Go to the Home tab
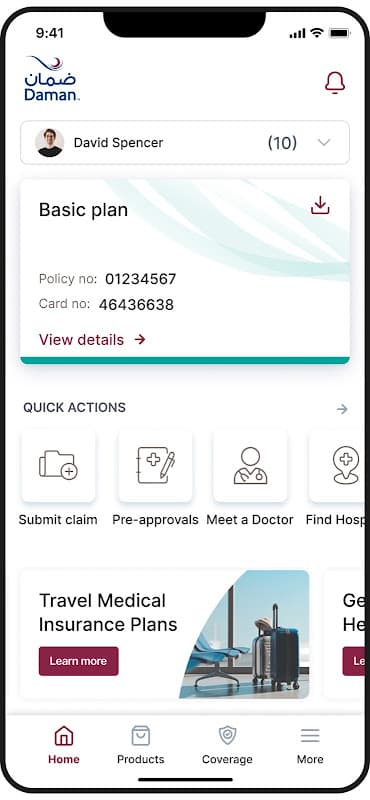Viewport: 370px width, 800px height. (x=64, y=745)
